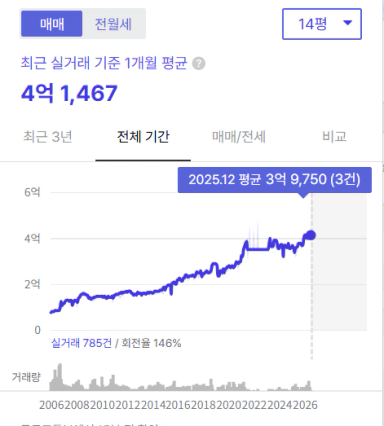Switch to the 전월세 segment
Image resolution: width=384 pixels, height=426 pixels.
click(113, 24)
